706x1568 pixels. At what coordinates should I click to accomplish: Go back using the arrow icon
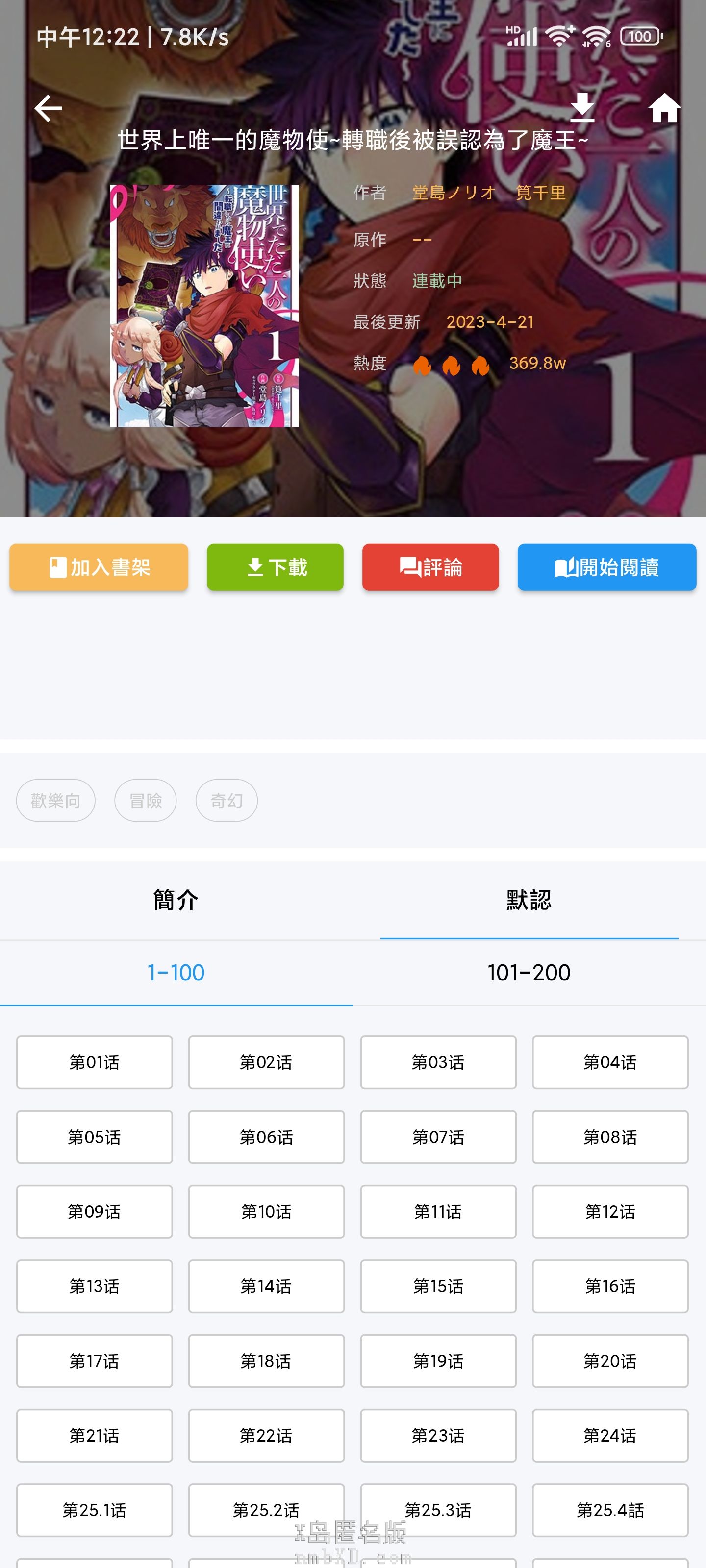(x=48, y=109)
